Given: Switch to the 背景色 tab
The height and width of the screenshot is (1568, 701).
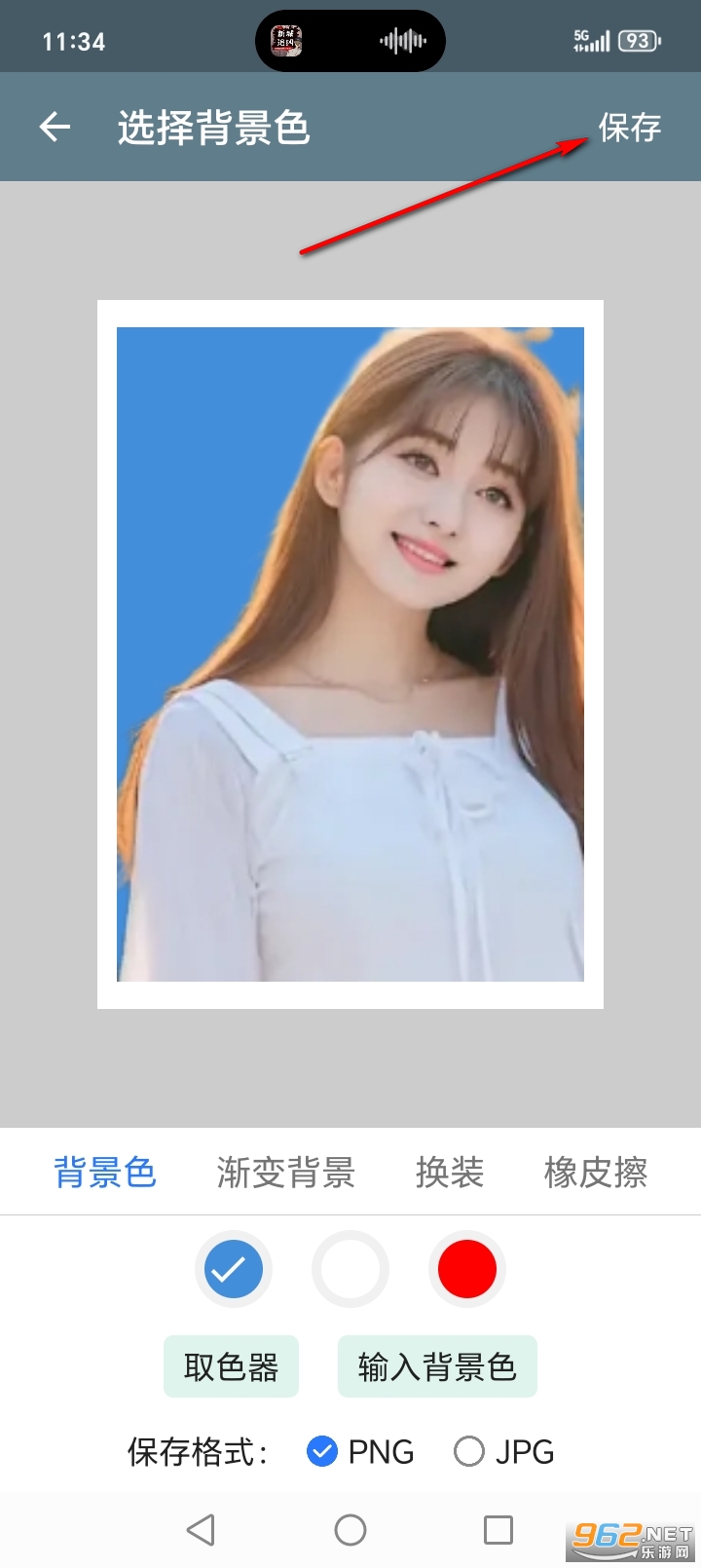Looking at the screenshot, I should (x=105, y=1172).
